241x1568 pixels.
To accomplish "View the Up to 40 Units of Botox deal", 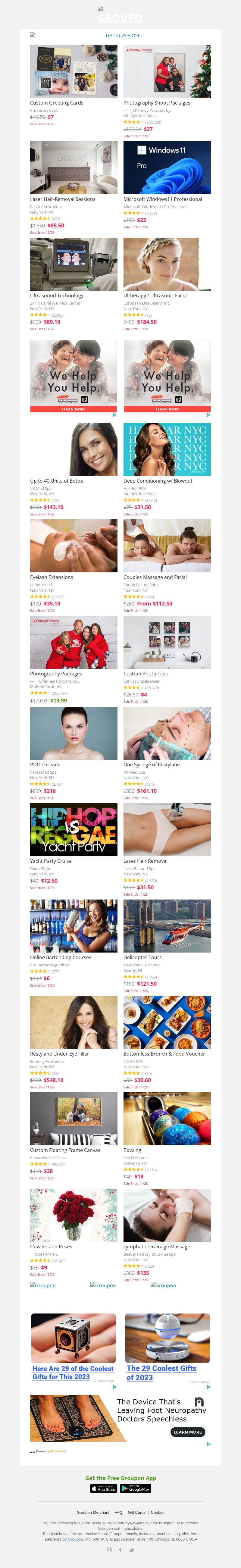I will pos(74,449).
